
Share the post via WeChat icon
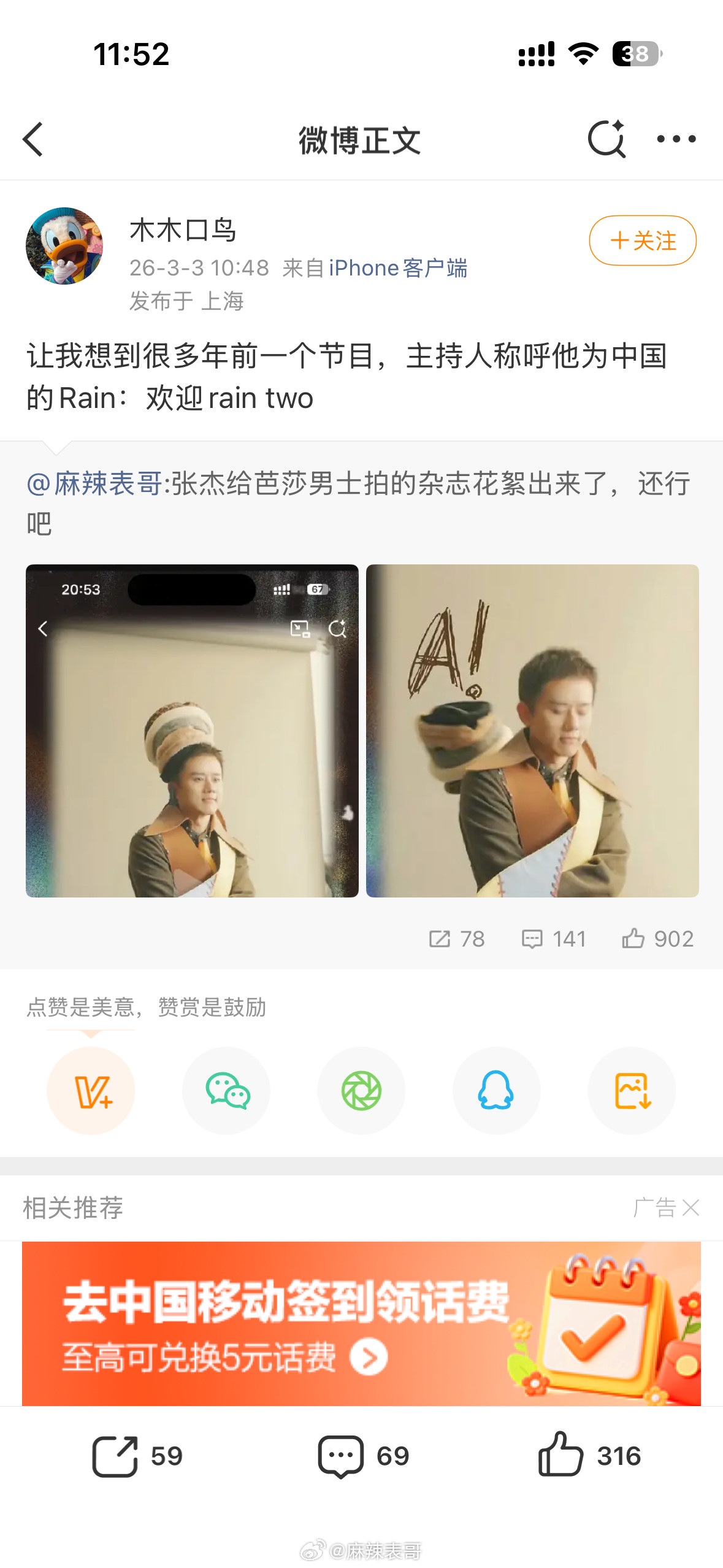click(226, 1091)
